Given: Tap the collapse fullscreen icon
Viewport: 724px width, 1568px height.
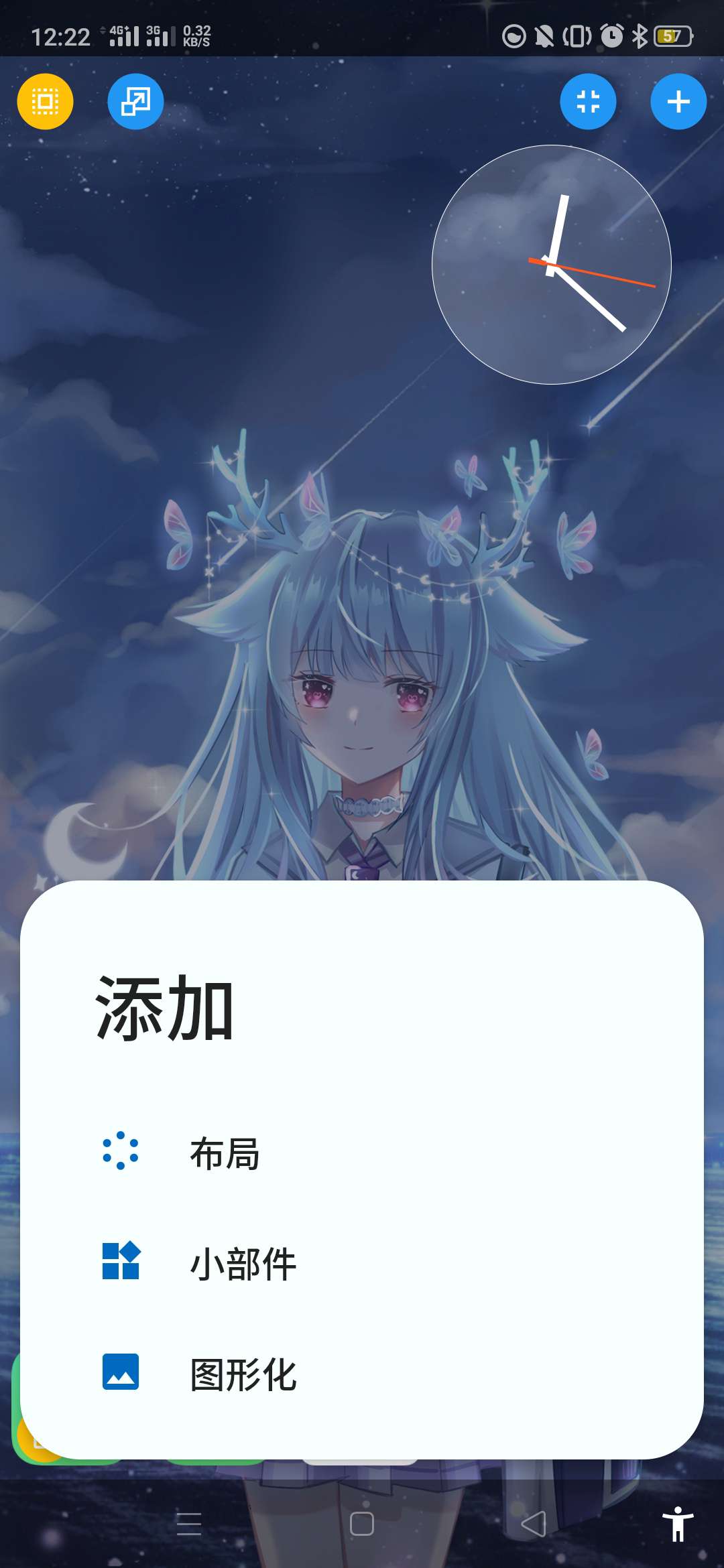Looking at the screenshot, I should 588,101.
